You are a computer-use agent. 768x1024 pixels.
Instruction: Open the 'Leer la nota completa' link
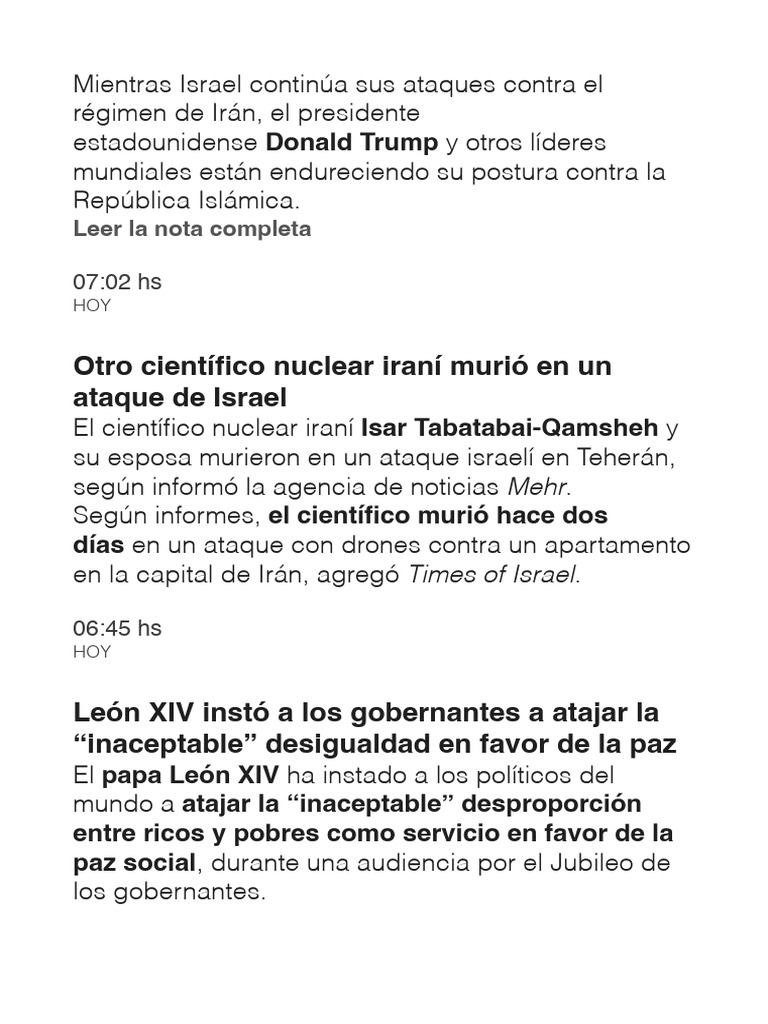click(192, 229)
